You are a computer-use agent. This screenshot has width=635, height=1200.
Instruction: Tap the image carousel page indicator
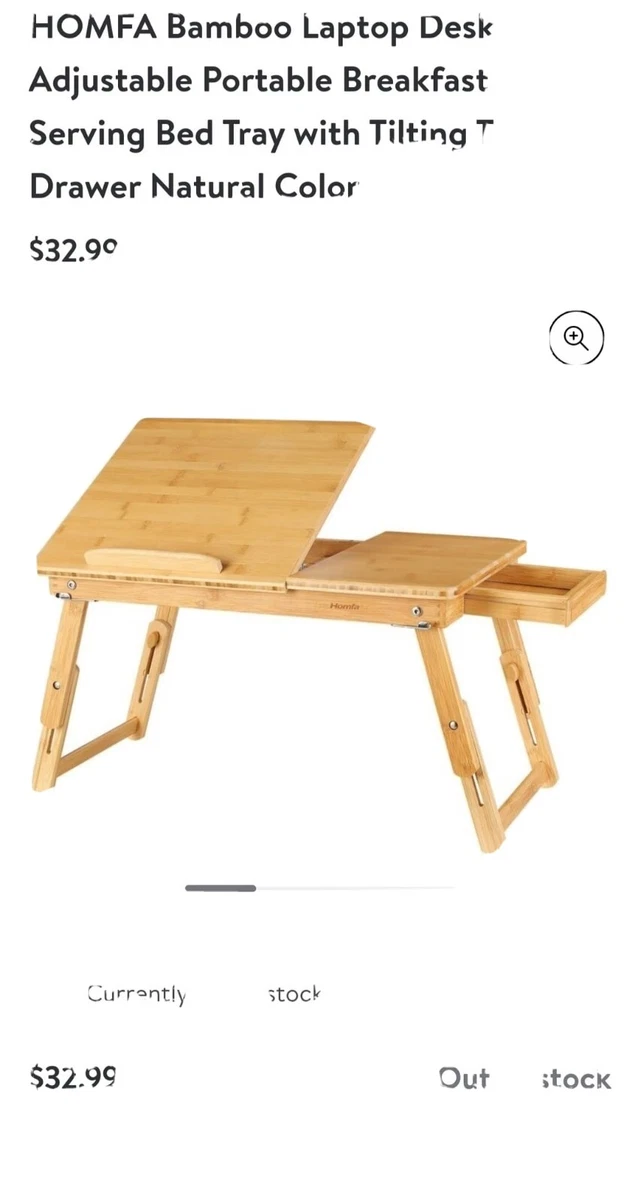coord(319,887)
